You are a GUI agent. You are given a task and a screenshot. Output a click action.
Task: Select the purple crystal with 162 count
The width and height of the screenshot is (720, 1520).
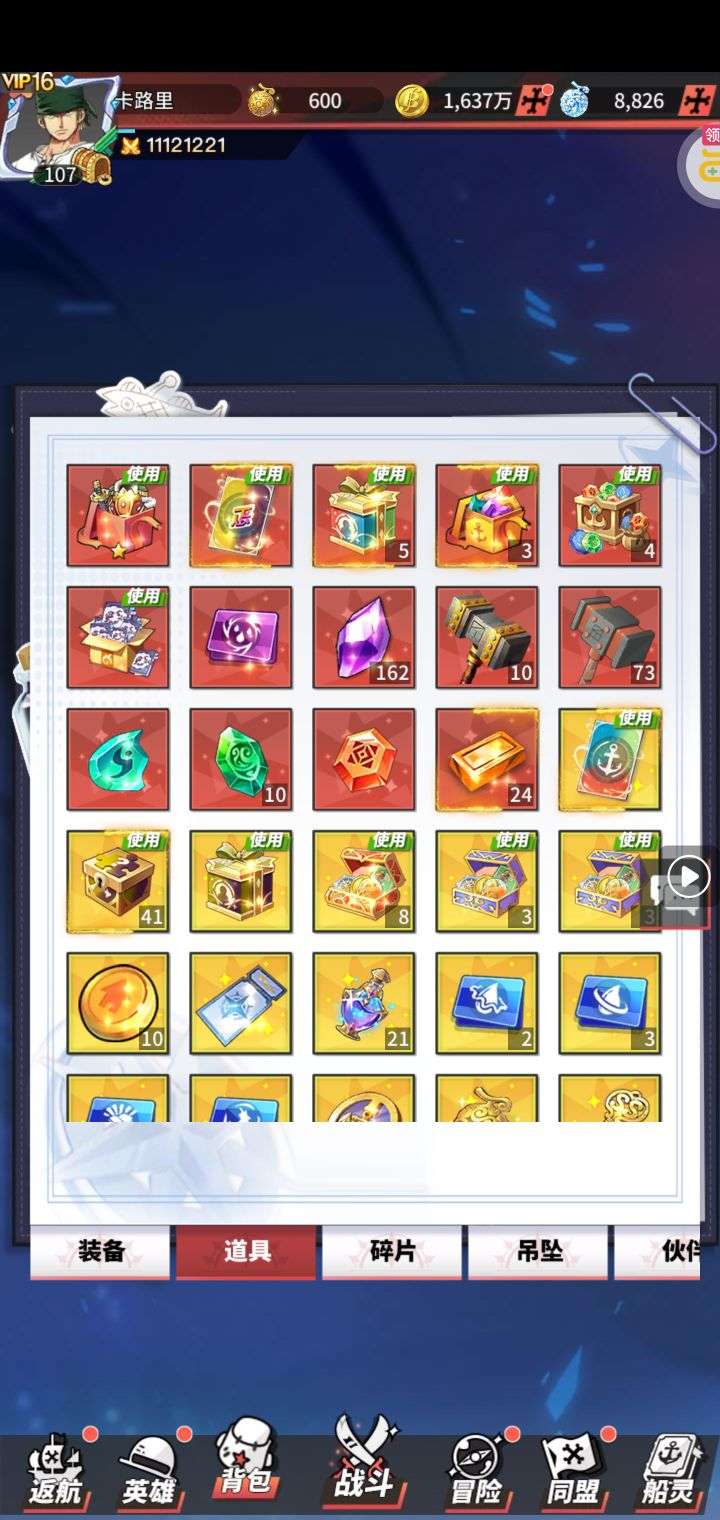click(364, 638)
